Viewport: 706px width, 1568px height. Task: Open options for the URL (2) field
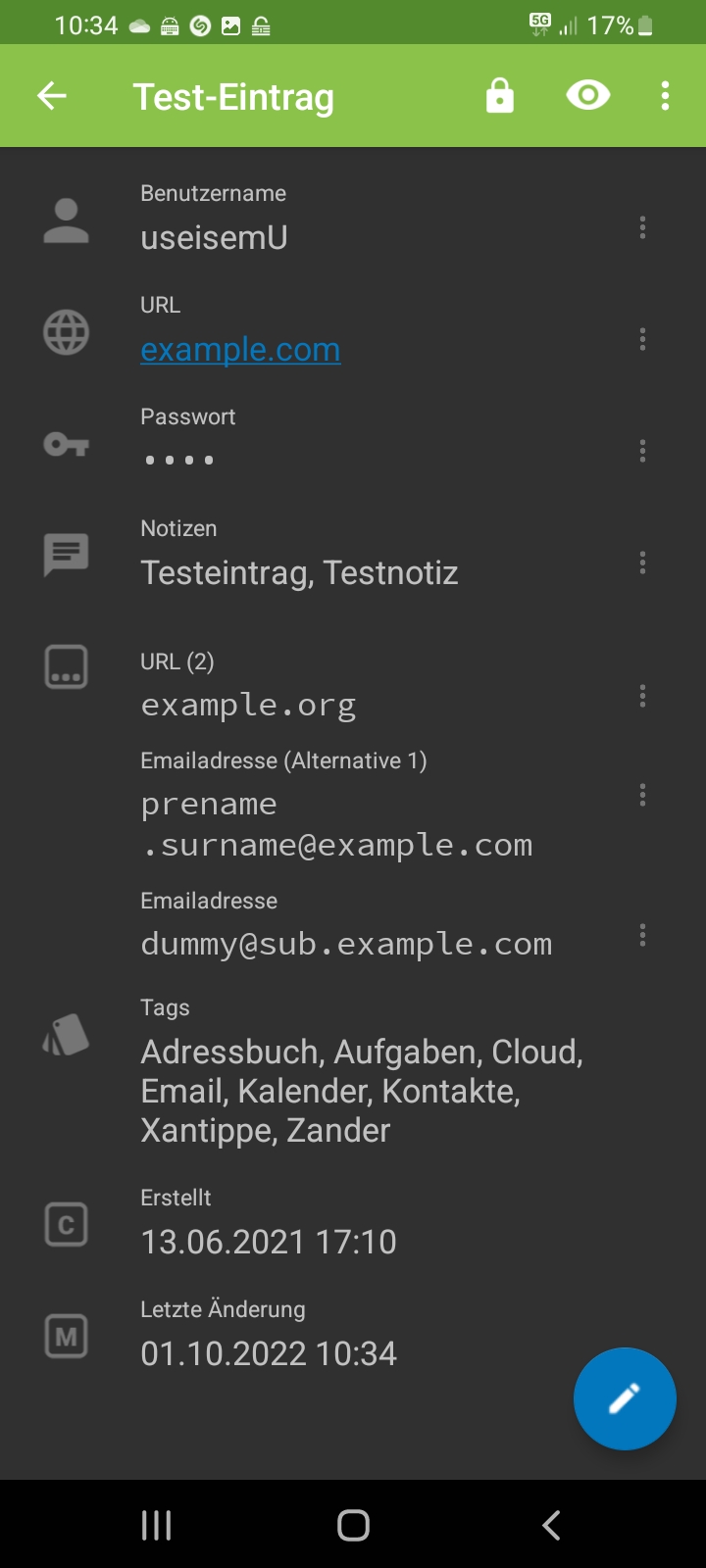642,696
